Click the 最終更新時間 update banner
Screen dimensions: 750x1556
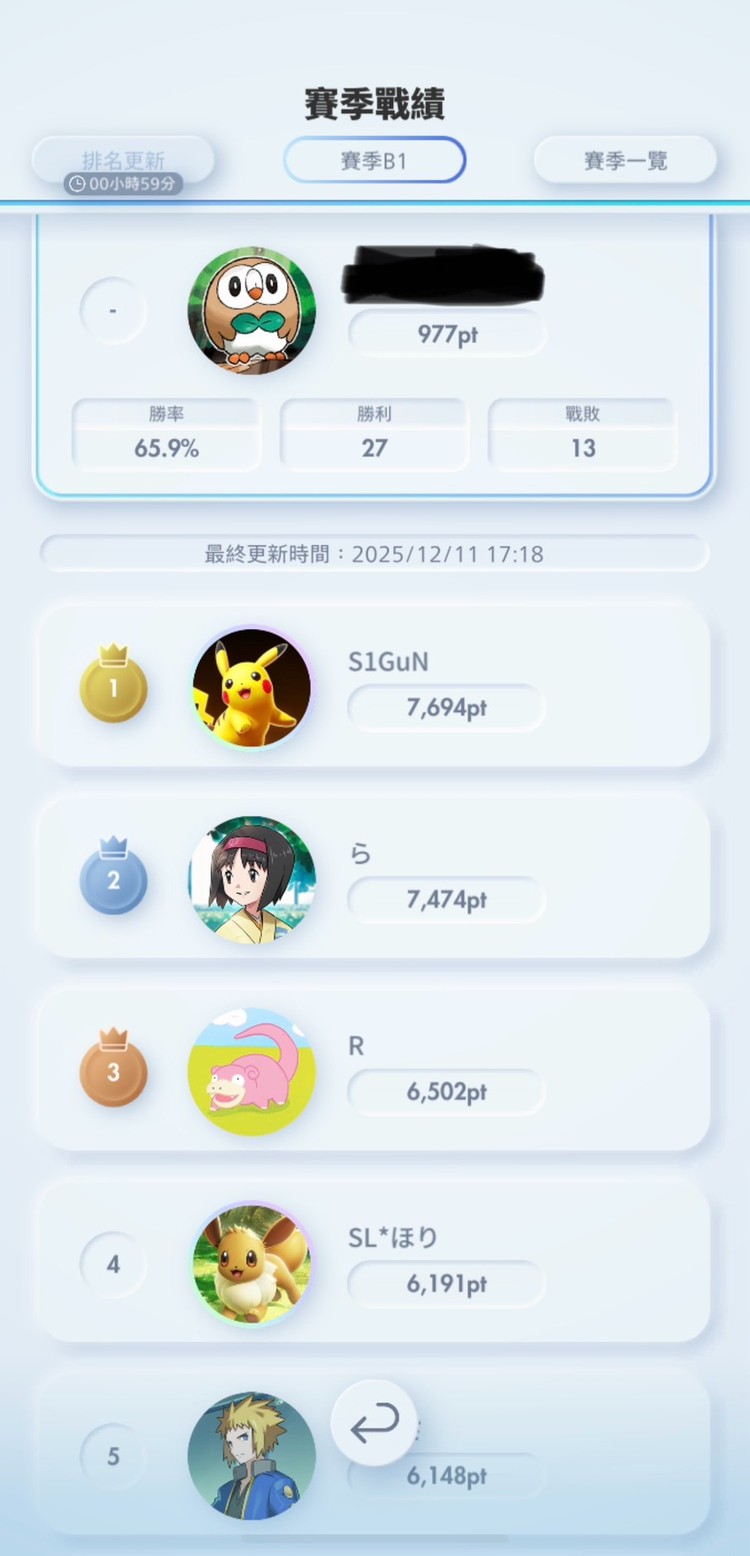[375, 553]
